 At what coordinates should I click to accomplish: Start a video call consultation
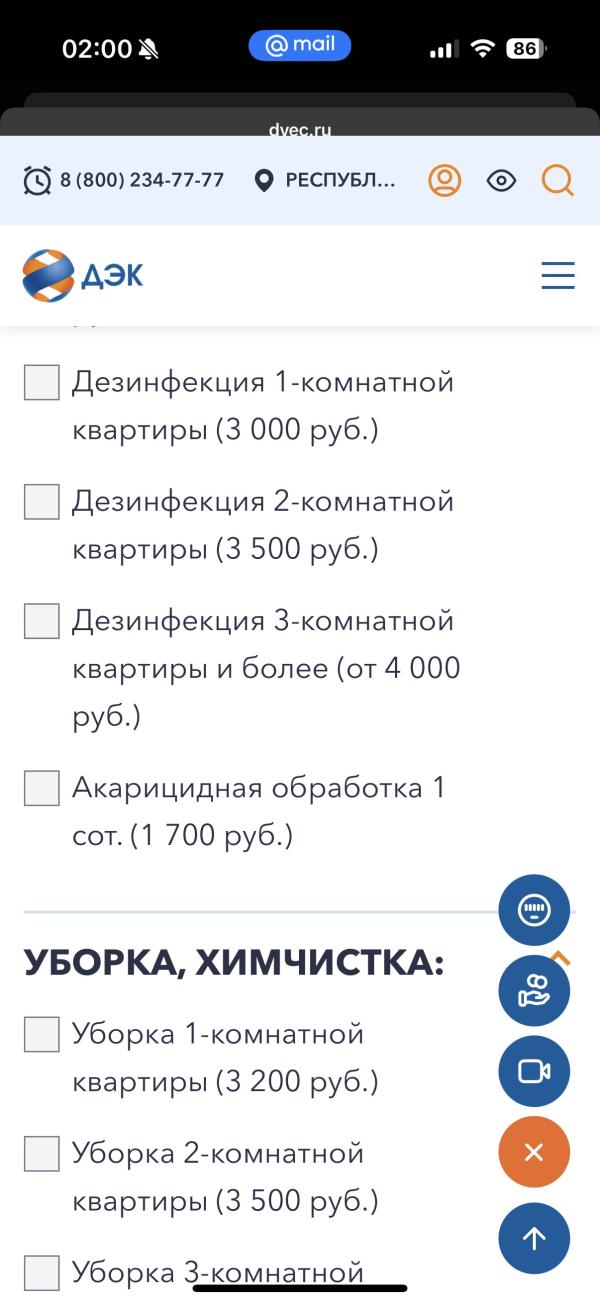point(534,1072)
